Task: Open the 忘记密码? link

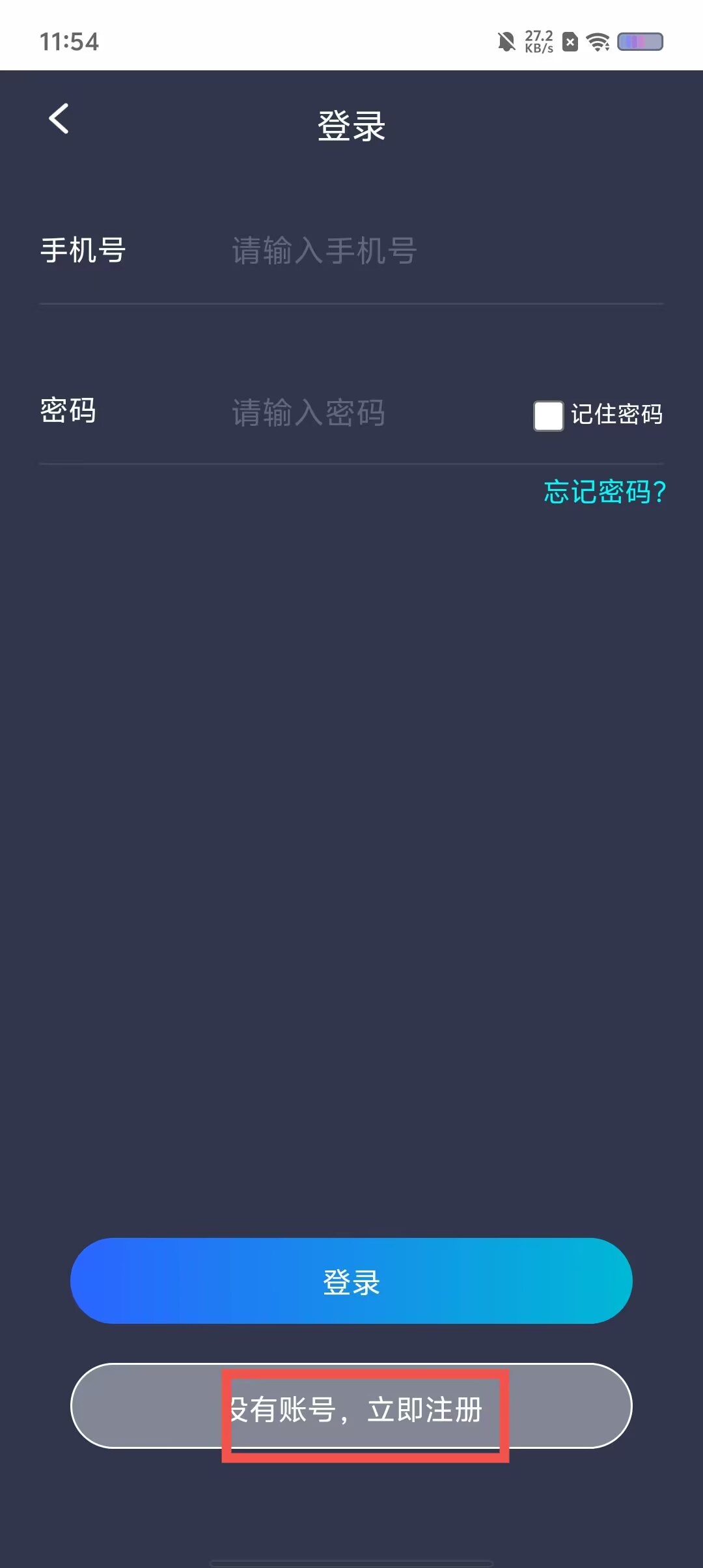Action: click(604, 492)
